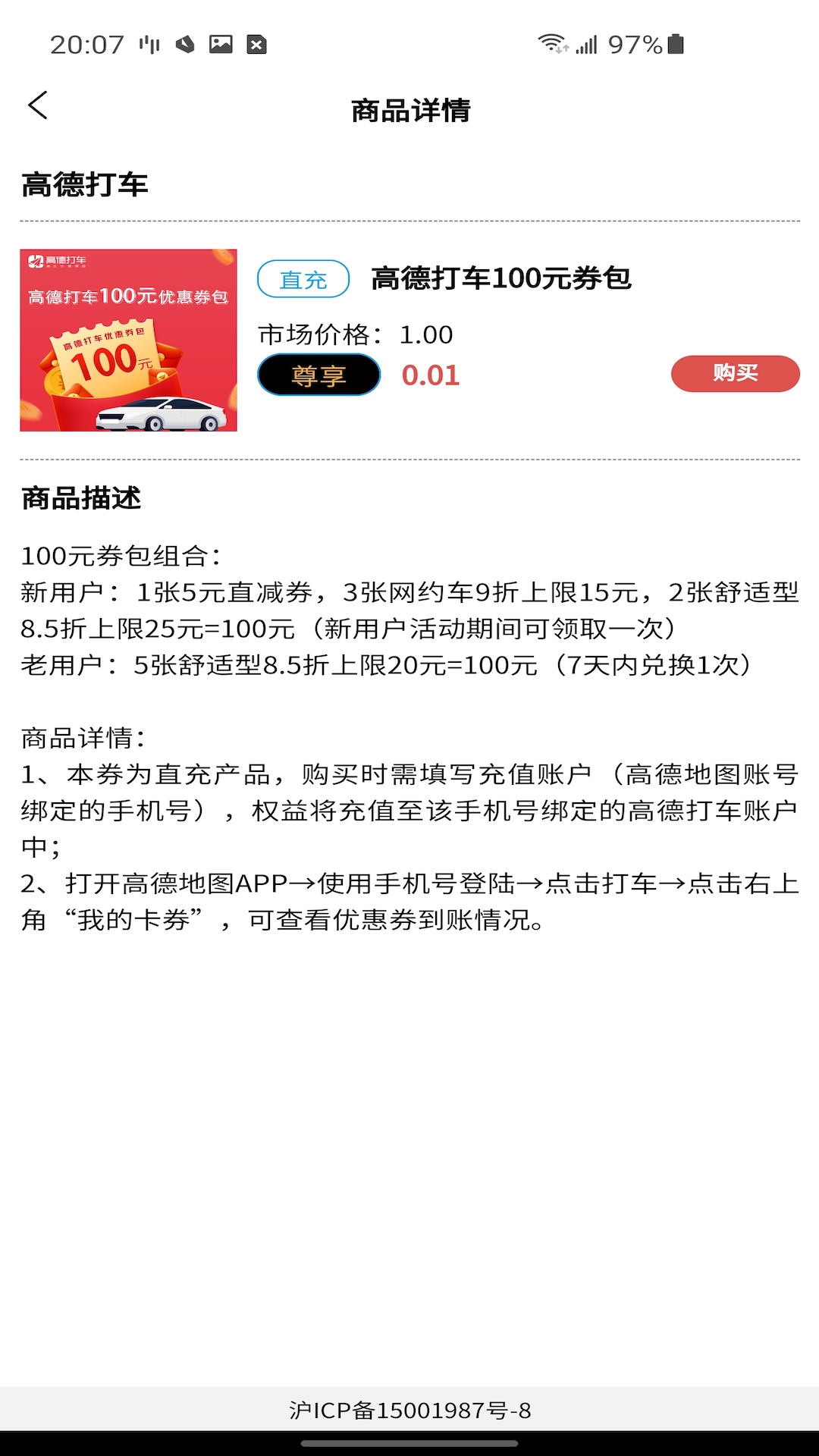Tap the dismissed-message notification icon
Viewport: 819px width, 1456px height.
point(256,45)
